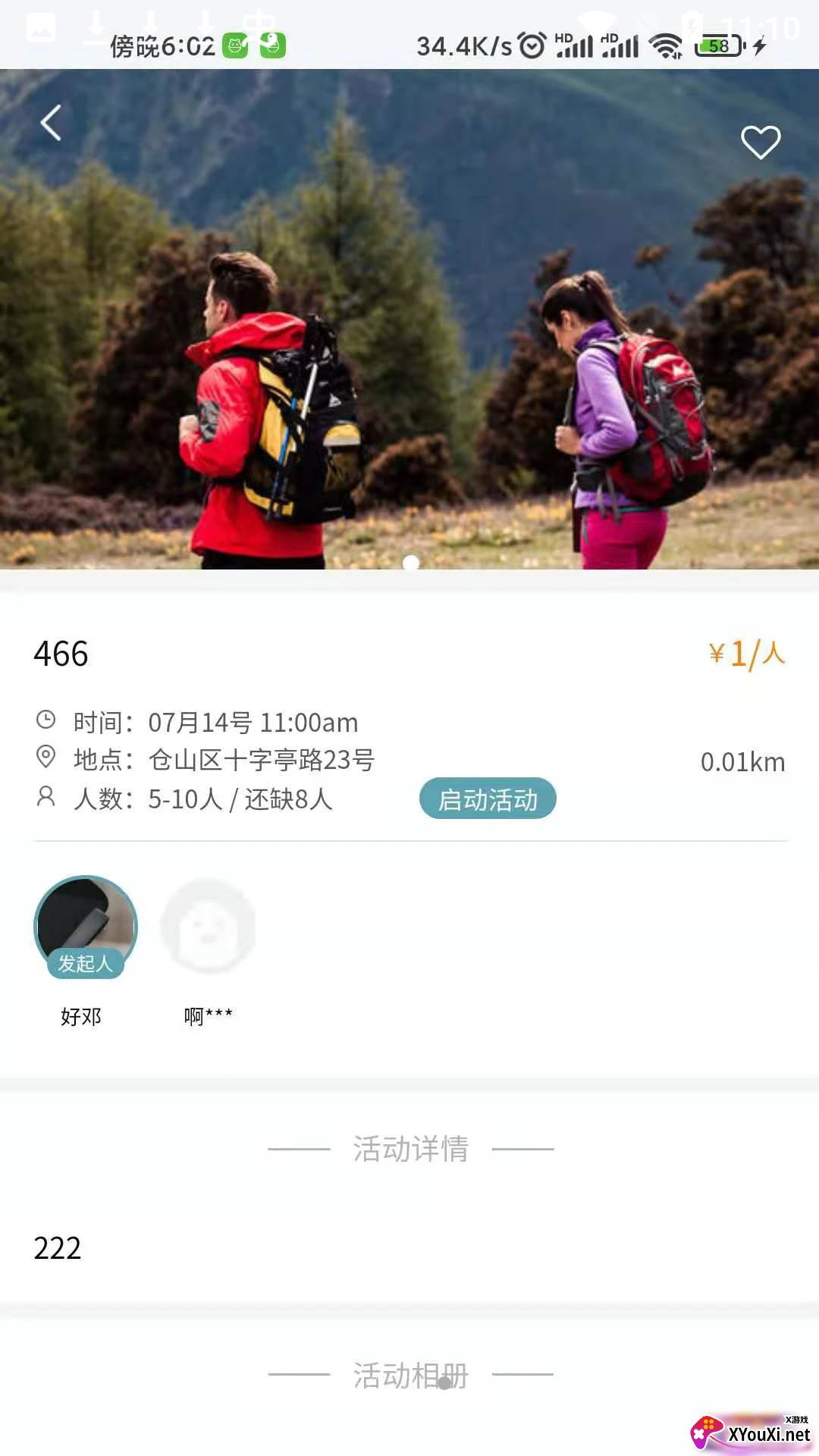Favorite this activity with the heart icon
This screenshot has width=819, height=1456.
(760, 142)
